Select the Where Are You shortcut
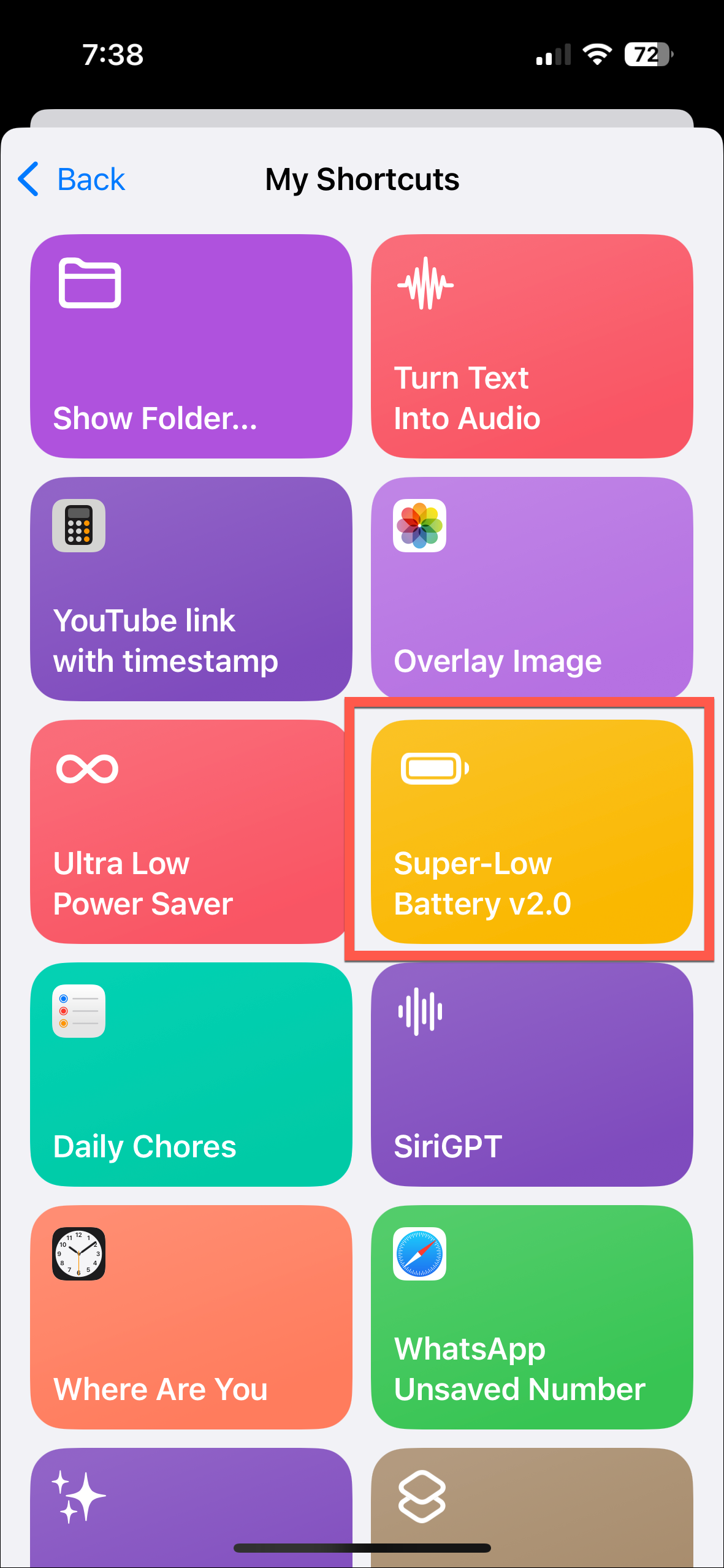The height and width of the screenshot is (1568, 724). [x=191, y=1317]
